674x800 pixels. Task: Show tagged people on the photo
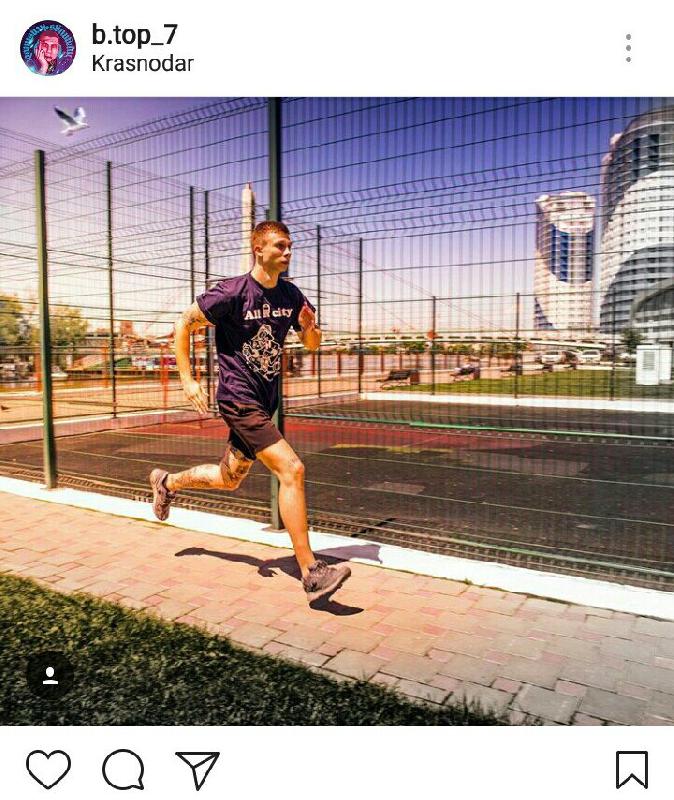(49, 675)
